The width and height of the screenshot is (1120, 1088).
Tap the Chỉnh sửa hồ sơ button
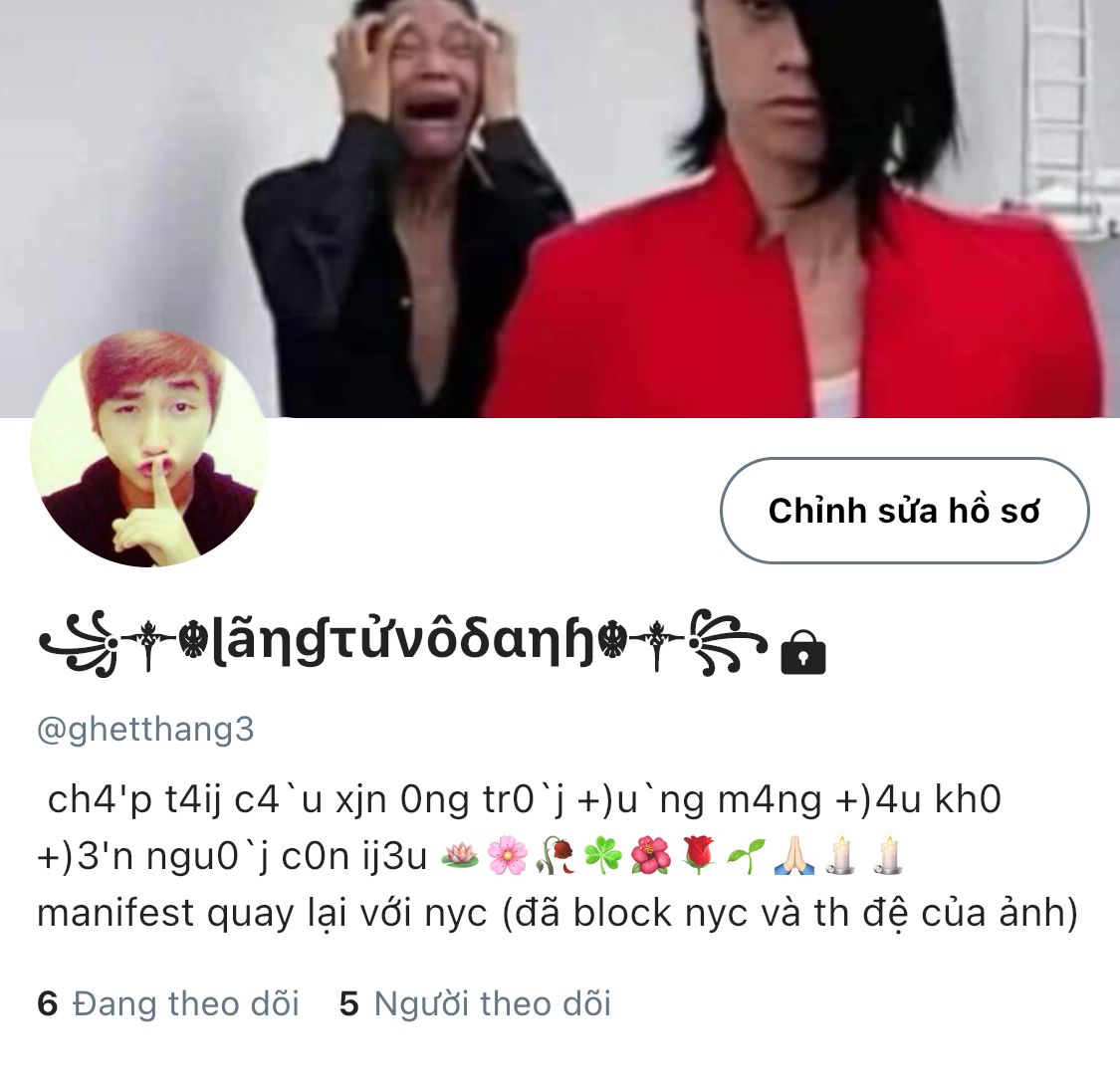(904, 511)
